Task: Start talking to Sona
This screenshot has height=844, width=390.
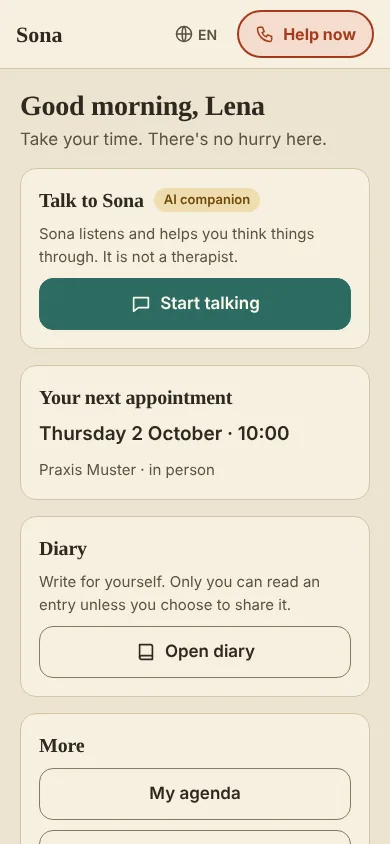Action: 195,304
